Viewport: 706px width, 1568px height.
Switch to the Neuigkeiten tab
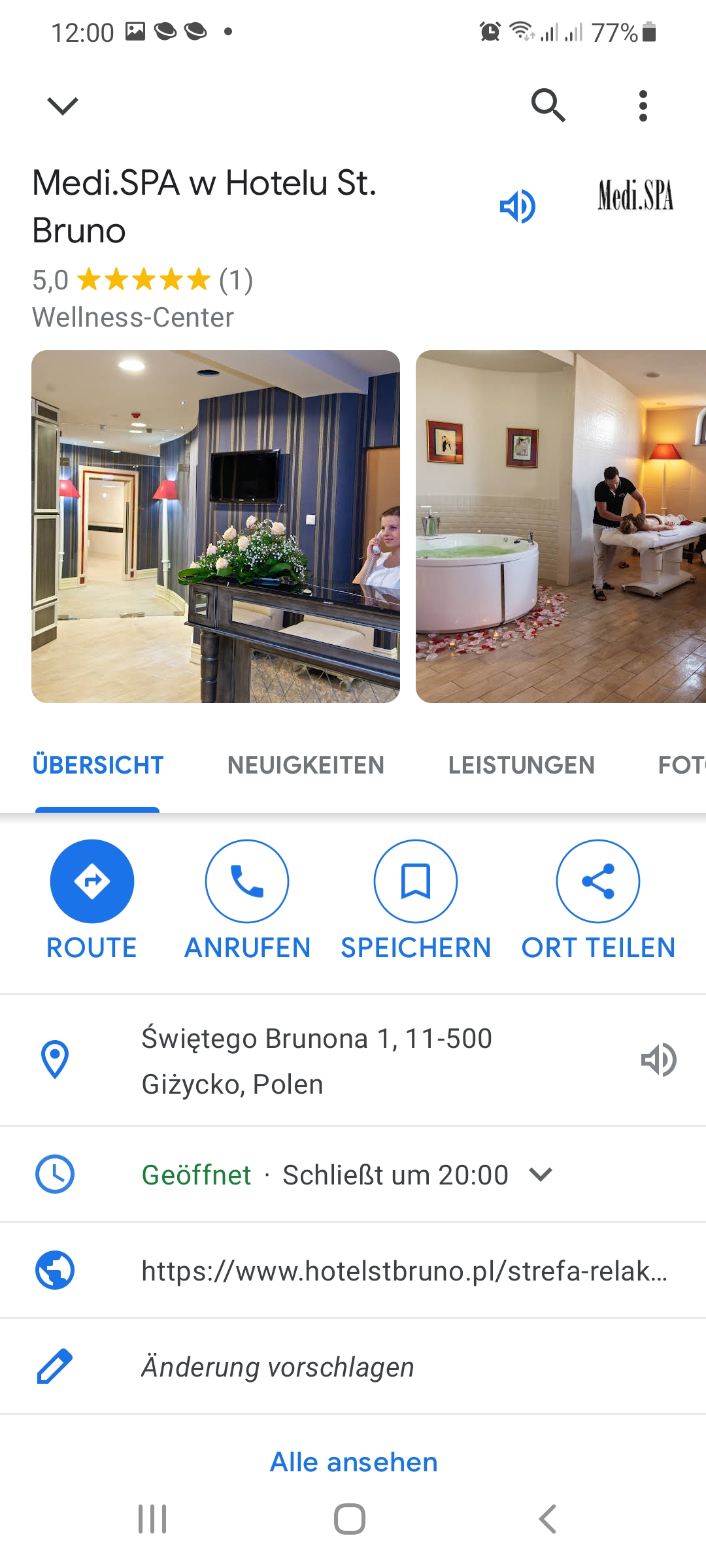(x=305, y=765)
